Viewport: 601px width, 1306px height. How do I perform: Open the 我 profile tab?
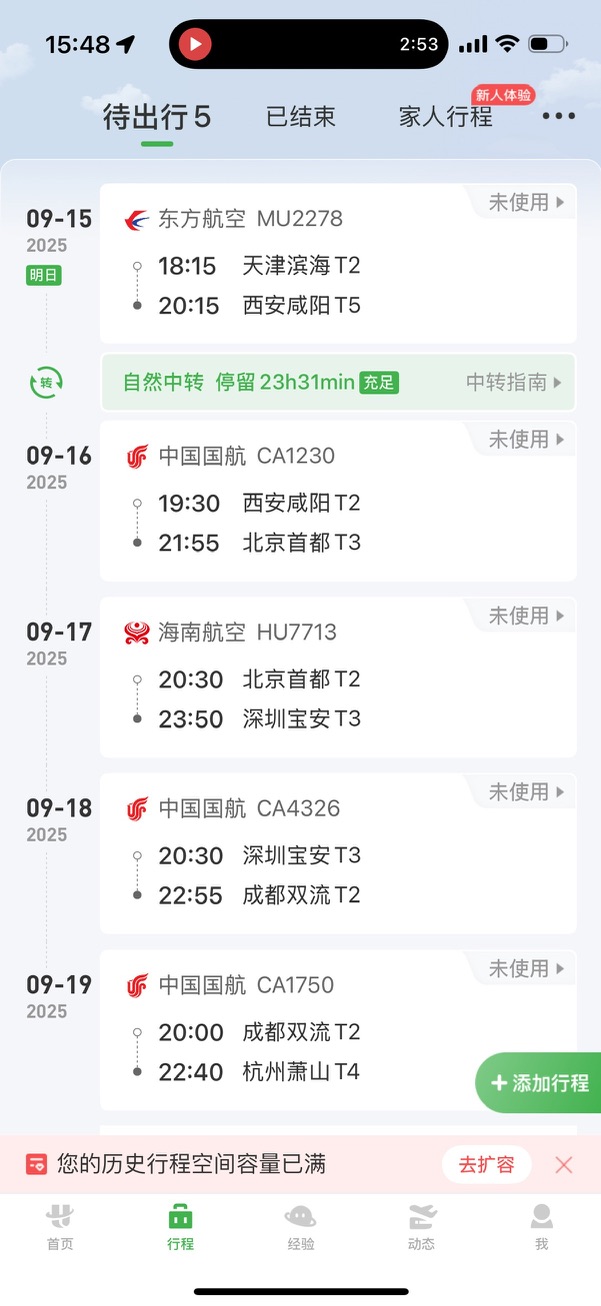pyautogui.click(x=541, y=1227)
